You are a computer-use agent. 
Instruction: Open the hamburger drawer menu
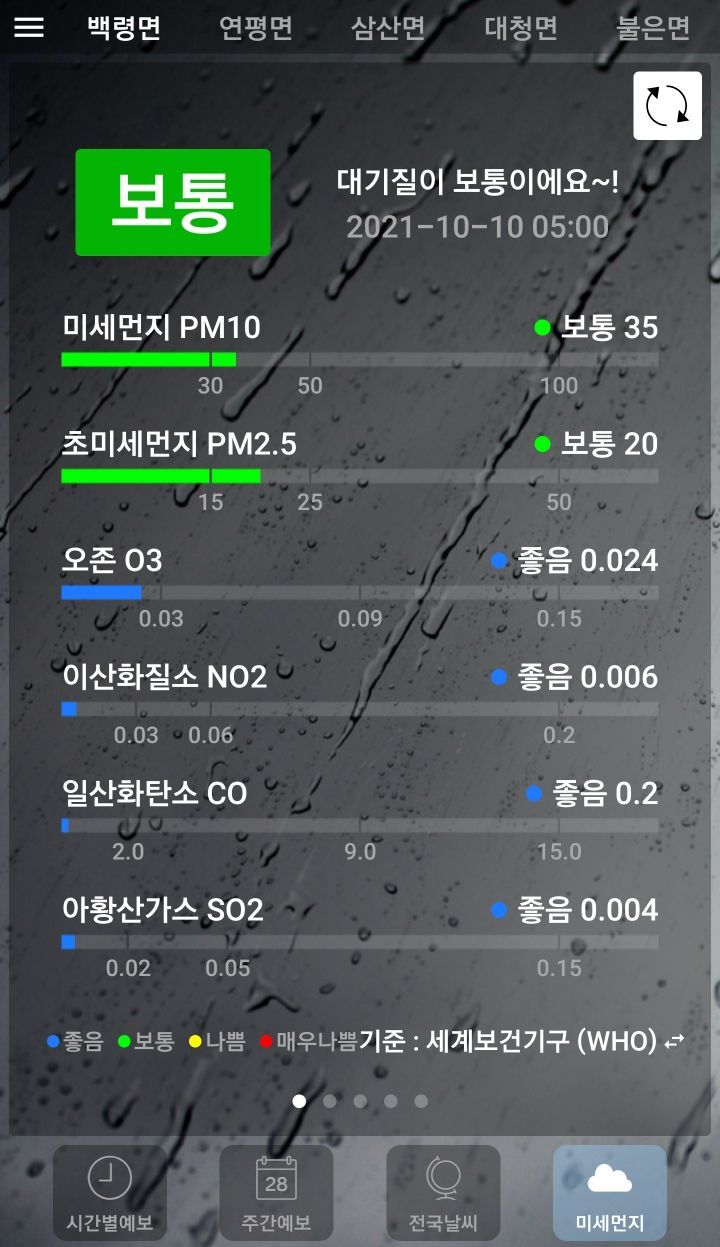[x=29, y=27]
